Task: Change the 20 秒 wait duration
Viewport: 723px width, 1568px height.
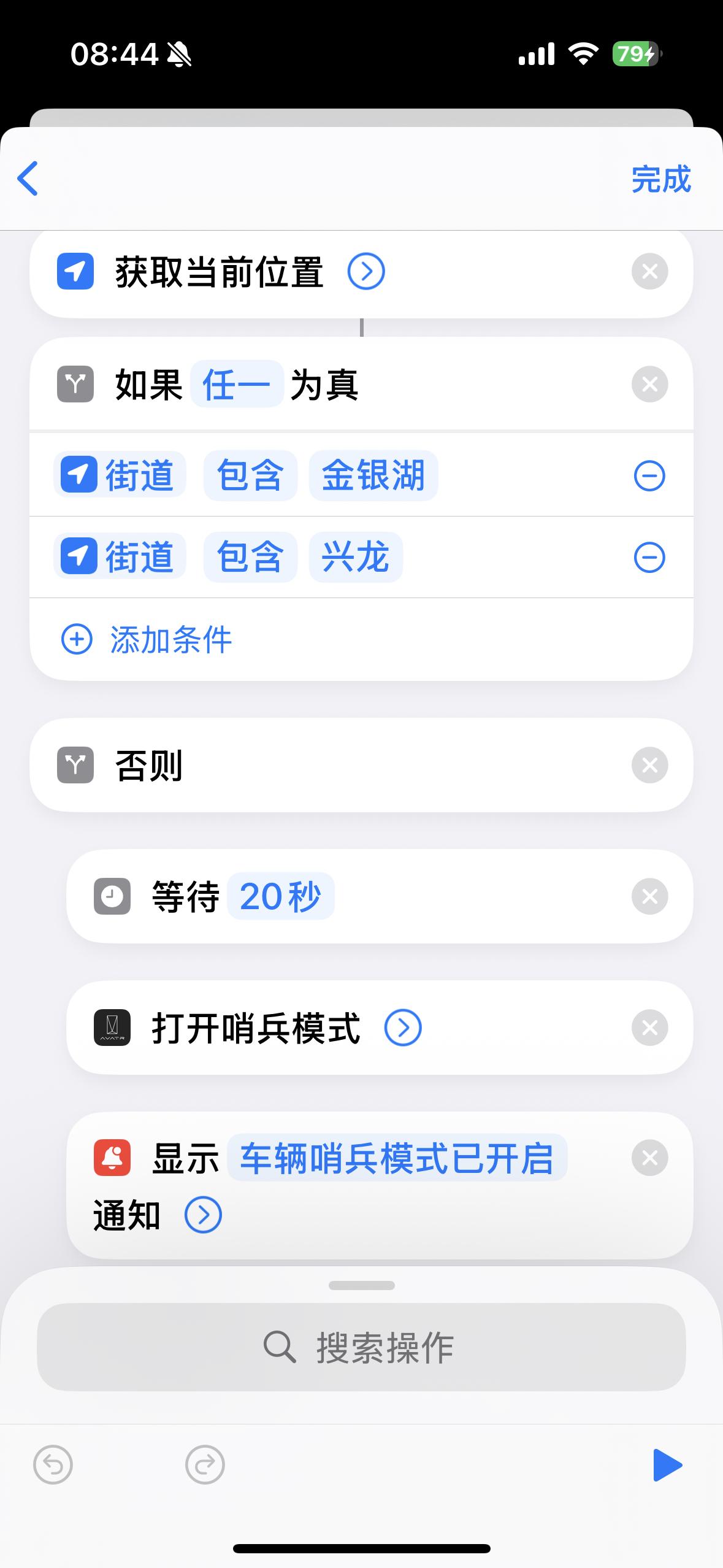Action: click(281, 896)
